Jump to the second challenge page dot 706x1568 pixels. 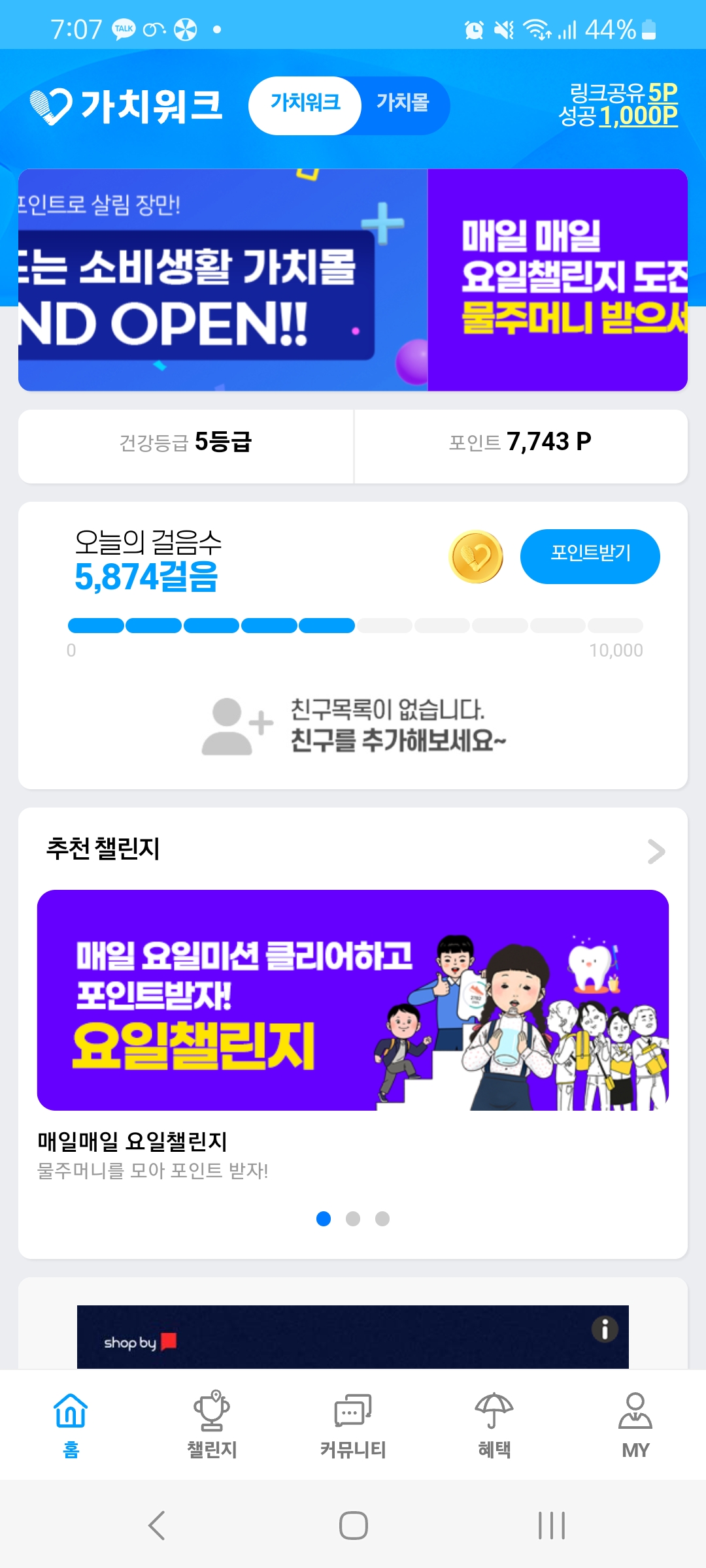click(x=353, y=1219)
